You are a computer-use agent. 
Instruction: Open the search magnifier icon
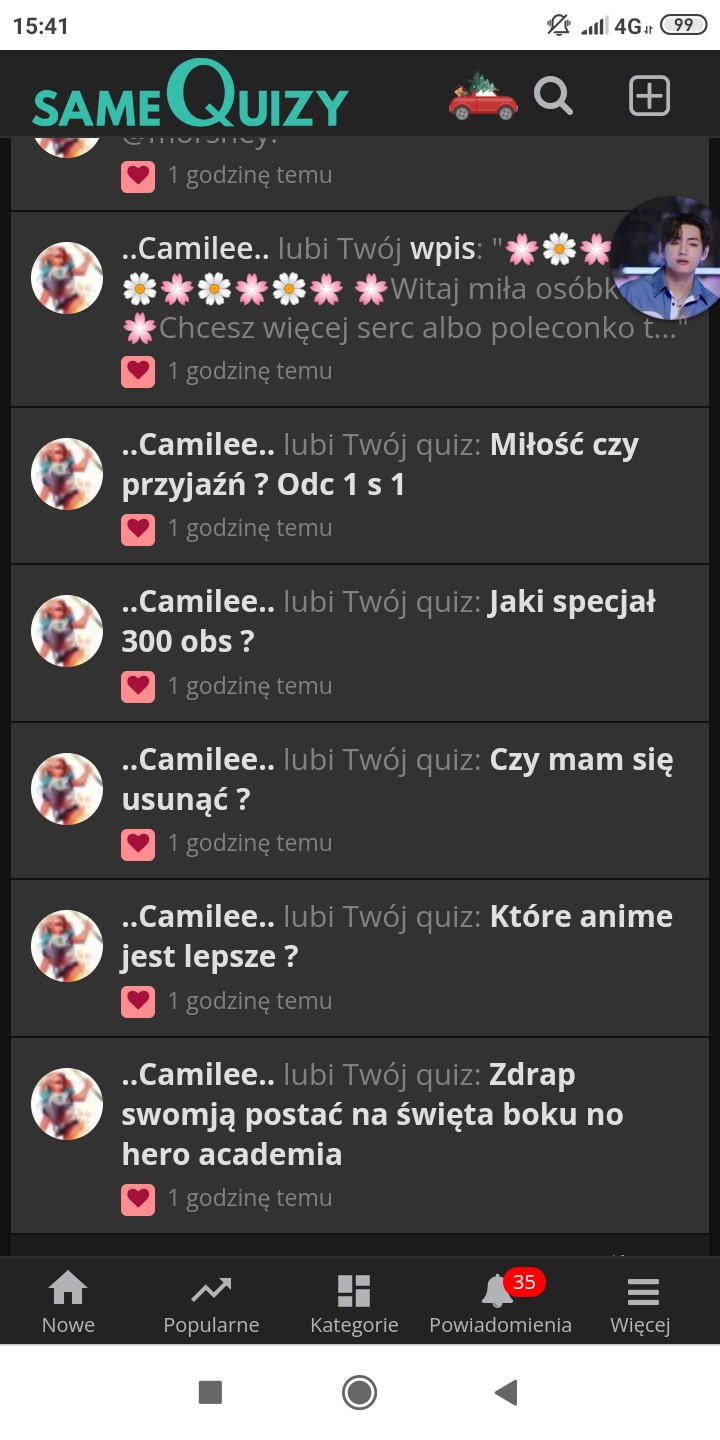pyautogui.click(x=553, y=97)
